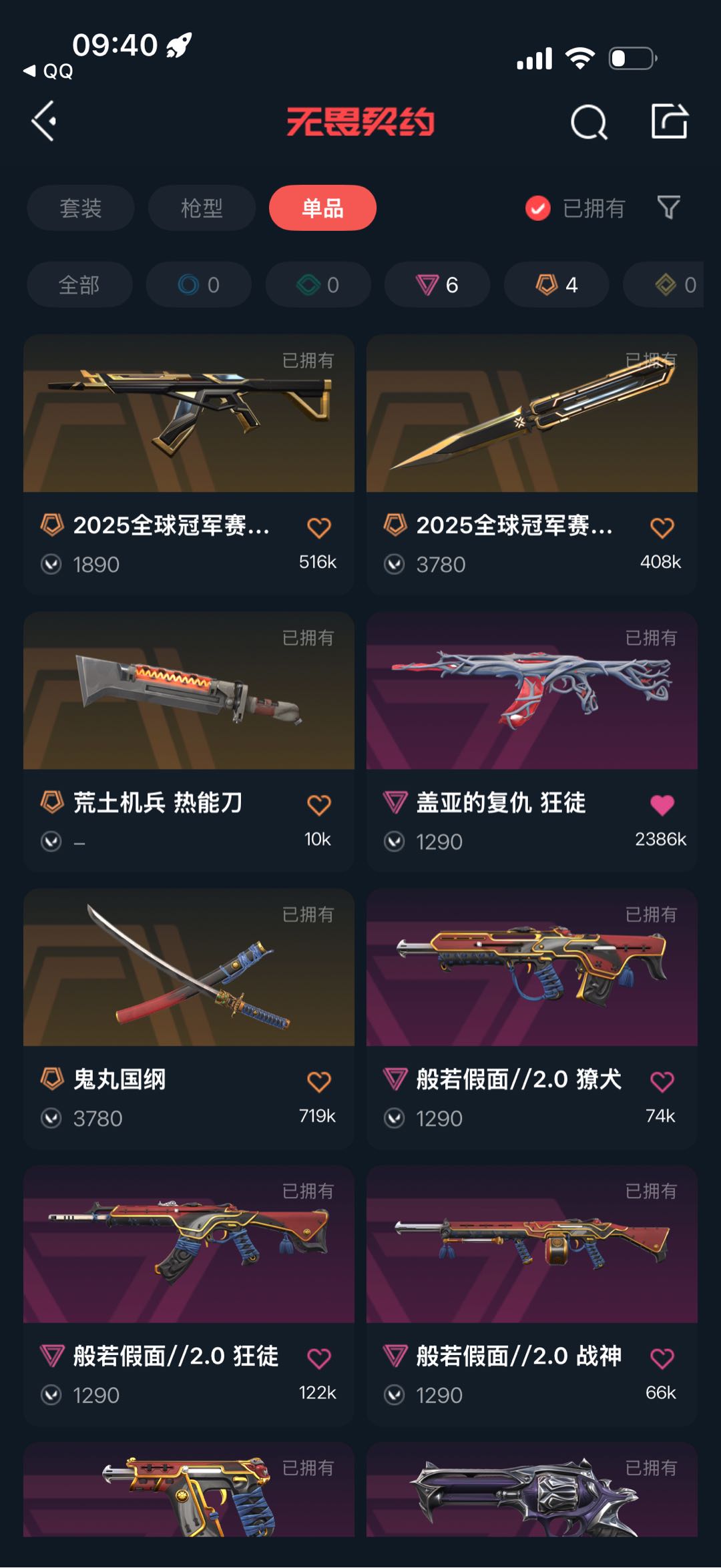Switch to the 枪型 tab
Image resolution: width=721 pixels, height=1568 pixels.
click(x=202, y=208)
